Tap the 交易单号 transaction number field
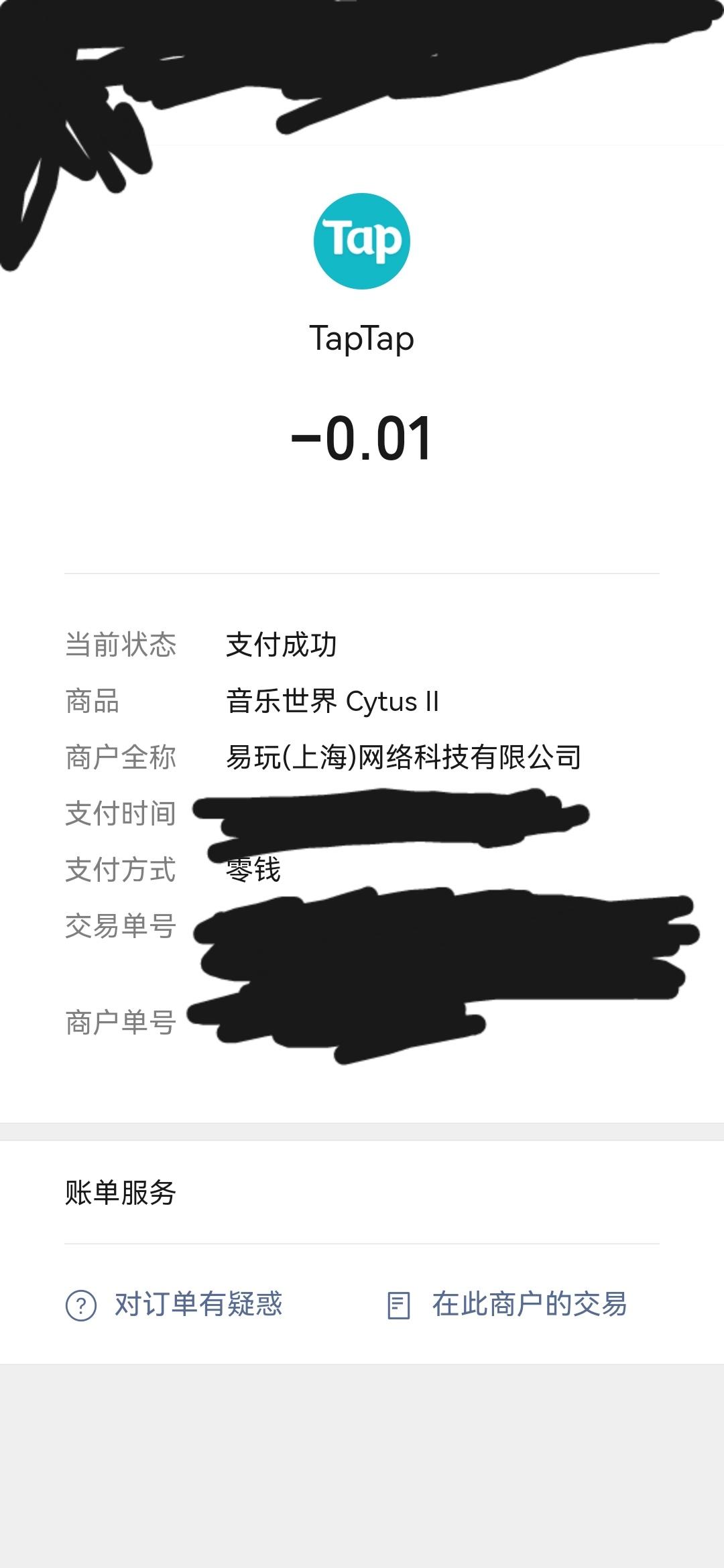The width and height of the screenshot is (724, 1568). click(x=121, y=926)
